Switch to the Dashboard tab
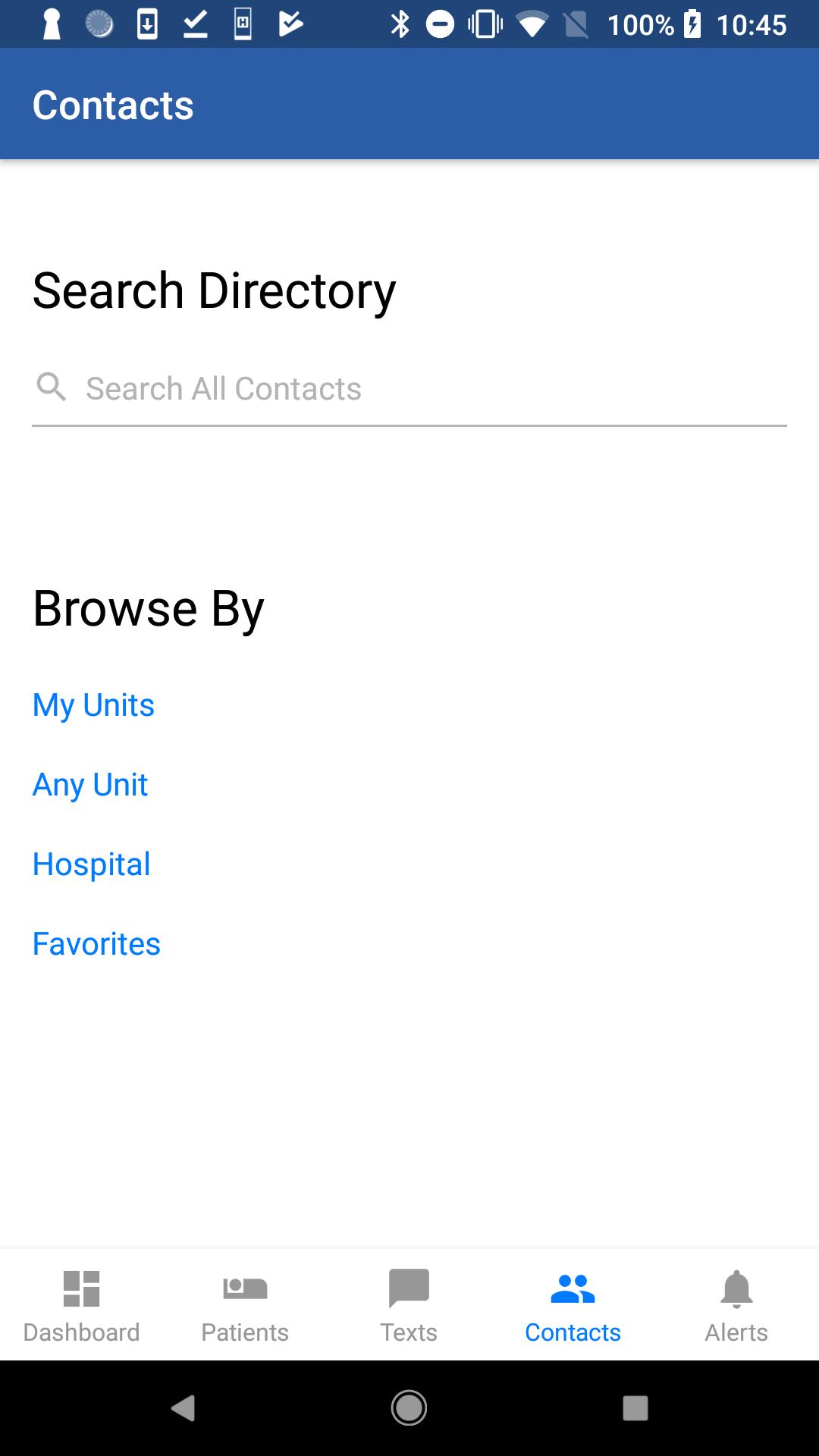This screenshot has width=819, height=1456. 82,1306
